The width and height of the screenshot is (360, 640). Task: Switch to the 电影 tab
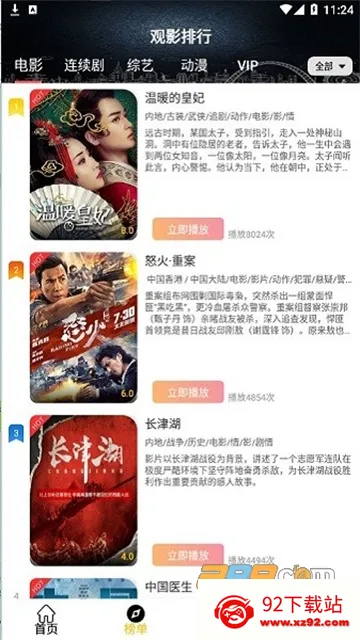tap(28, 66)
